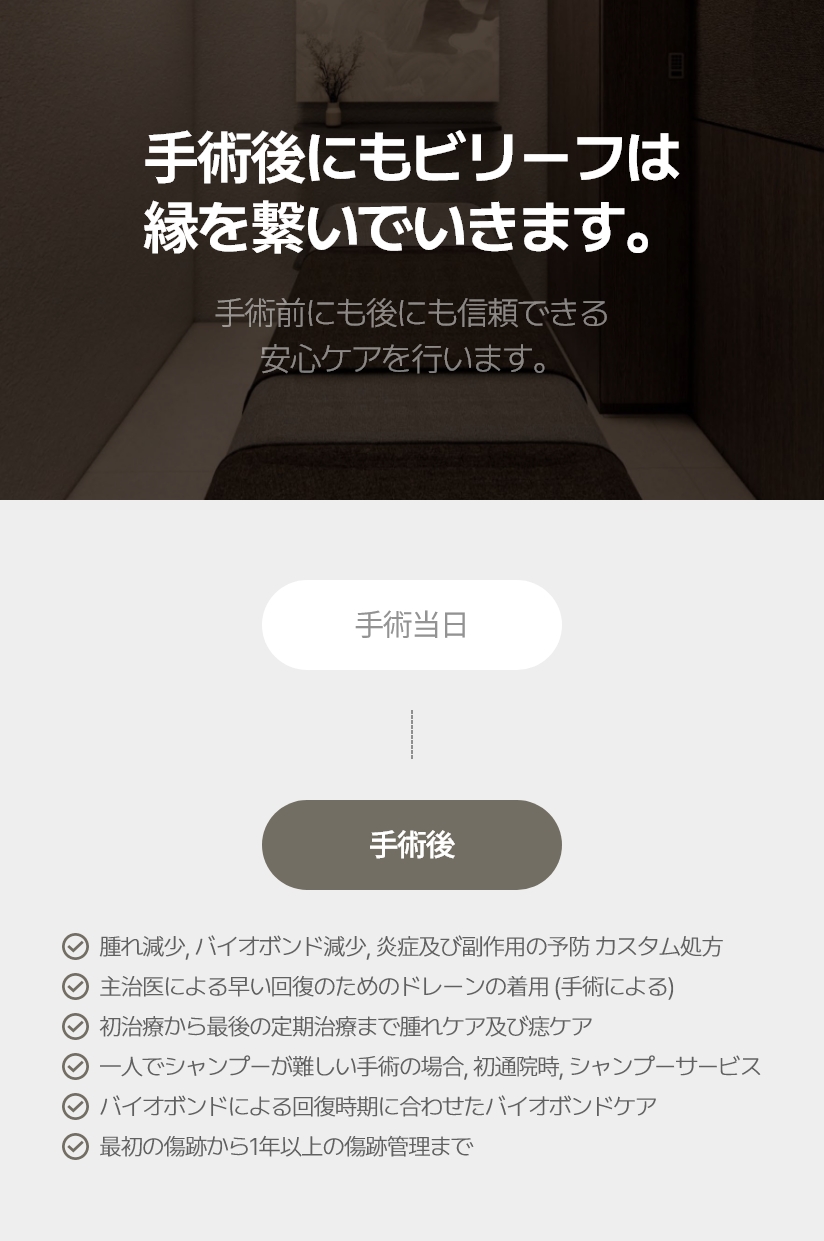
Task: Click the checkmark icon for シャンプーサービス item
Action: 76,1066
